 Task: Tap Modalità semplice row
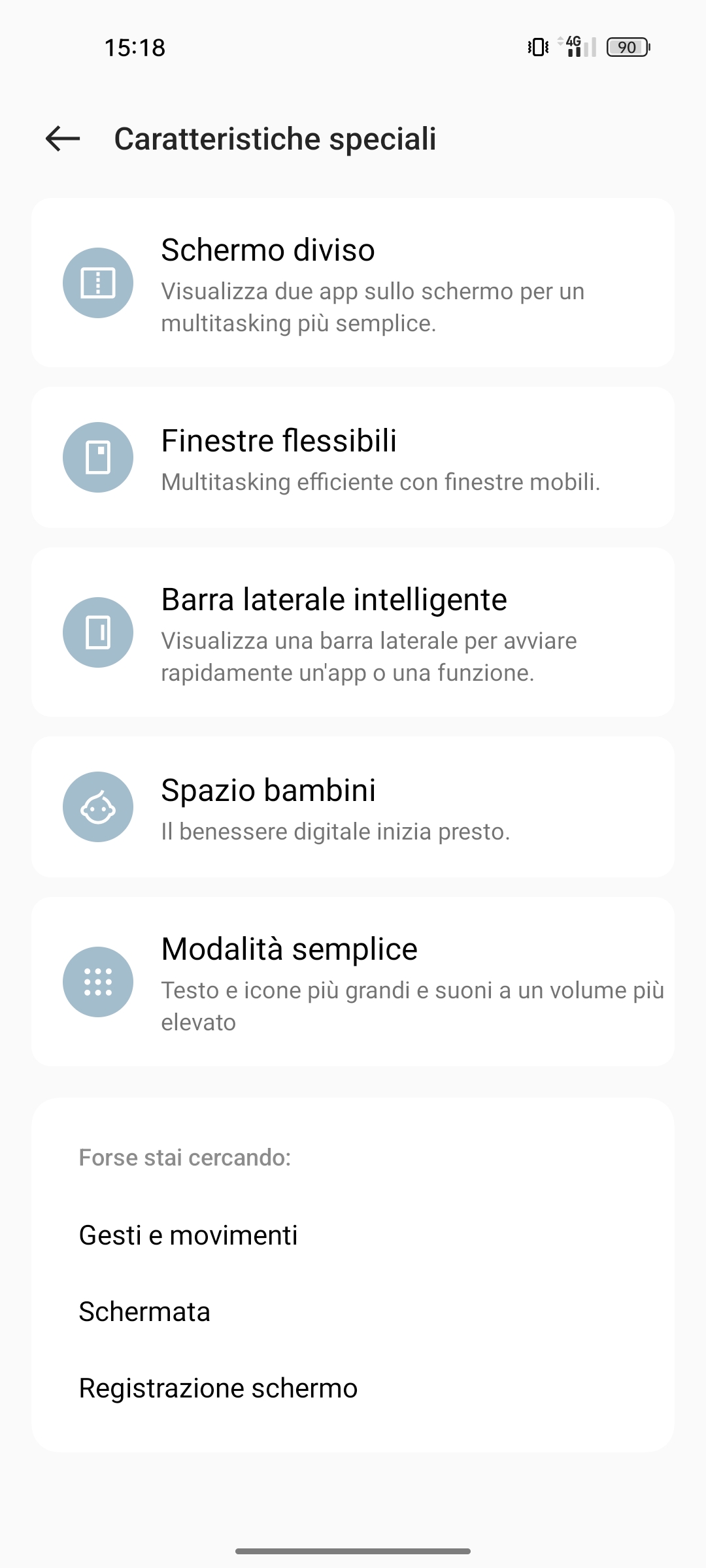click(x=353, y=982)
